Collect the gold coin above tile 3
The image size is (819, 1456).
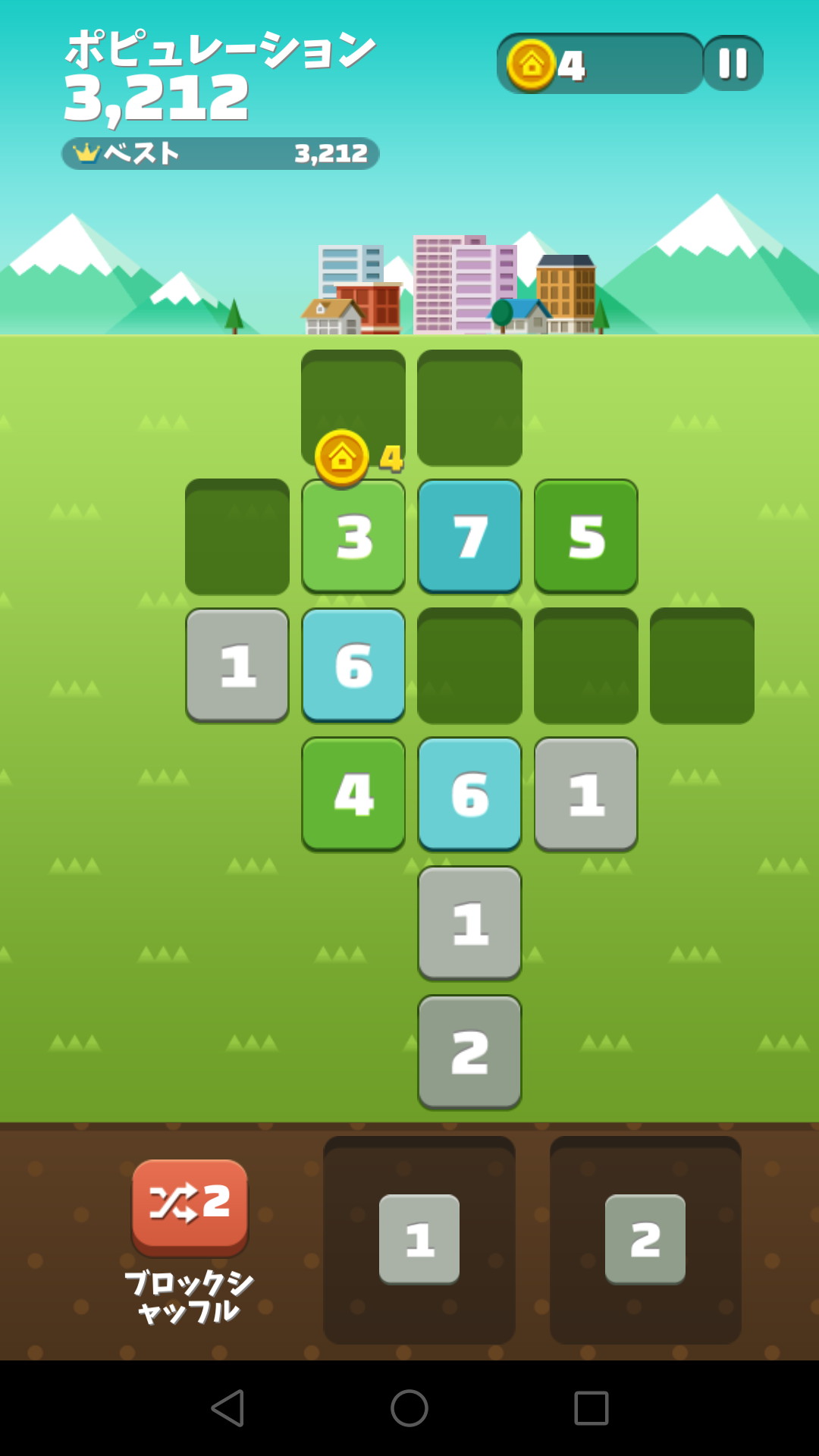point(342,457)
